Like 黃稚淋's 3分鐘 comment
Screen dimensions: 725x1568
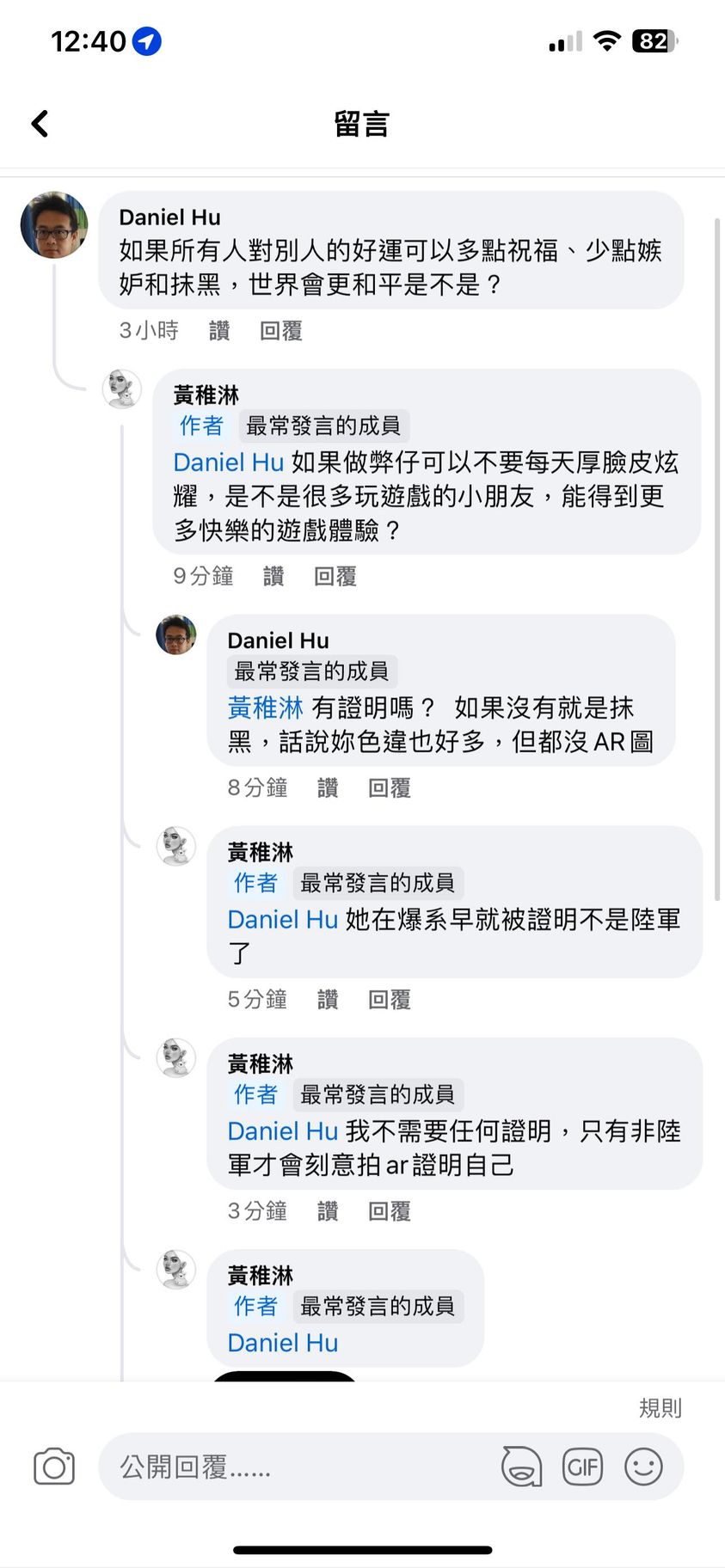pyautogui.click(x=328, y=1210)
